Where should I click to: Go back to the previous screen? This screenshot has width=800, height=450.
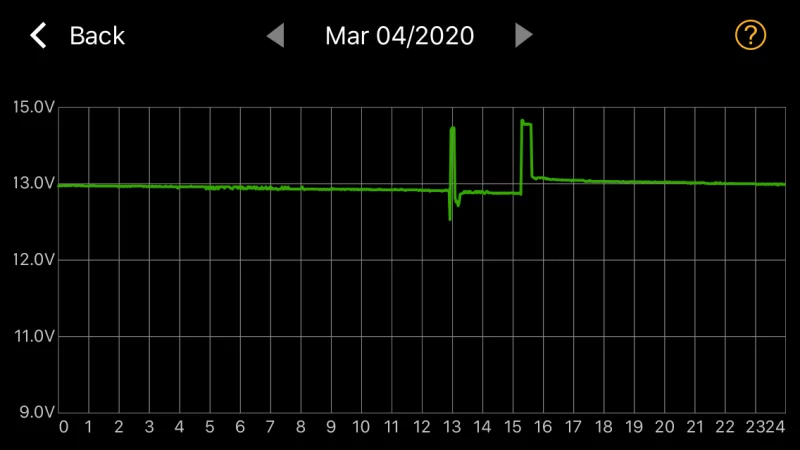click(77, 36)
